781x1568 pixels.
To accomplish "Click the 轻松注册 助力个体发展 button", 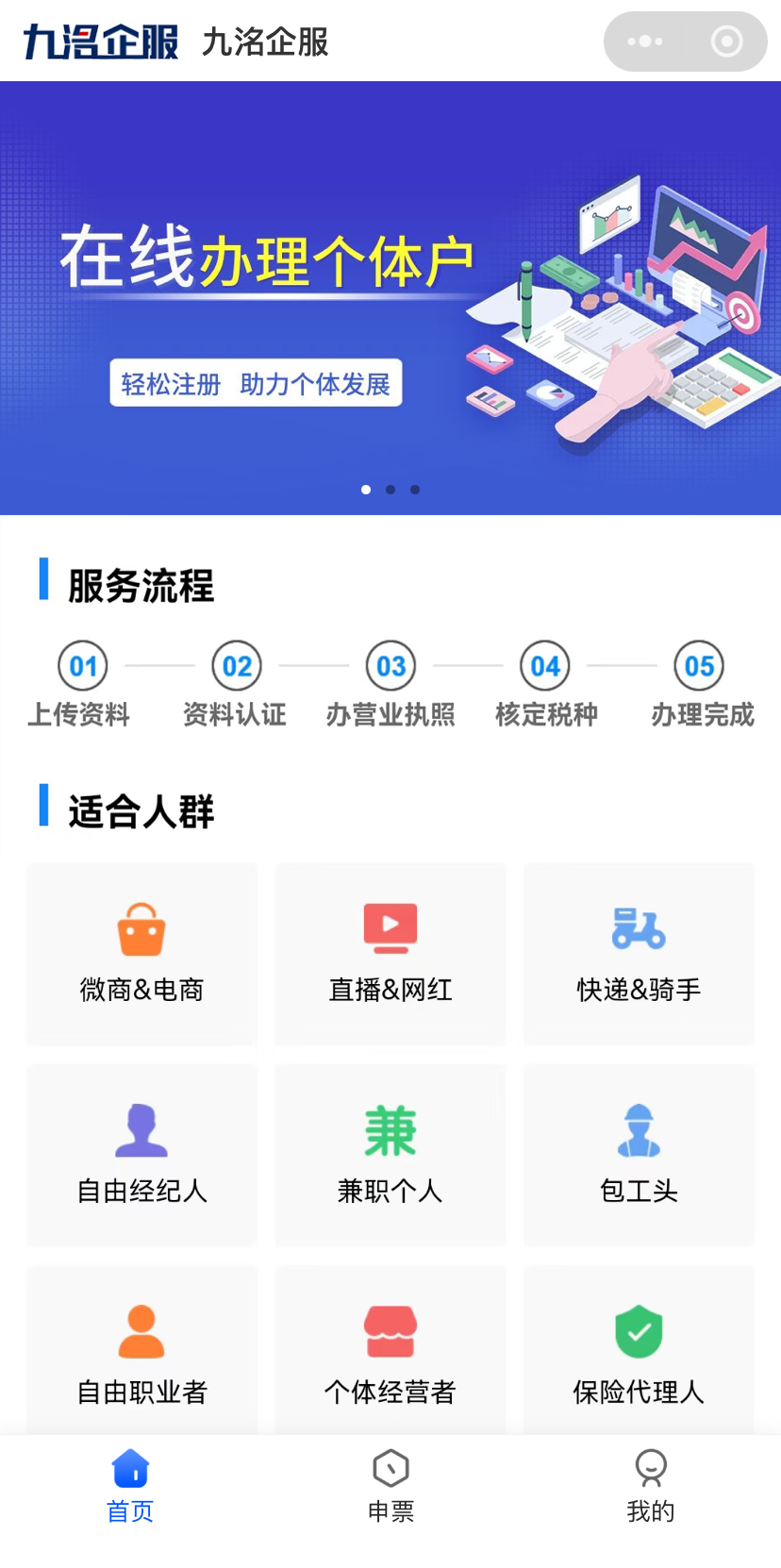I will [256, 383].
